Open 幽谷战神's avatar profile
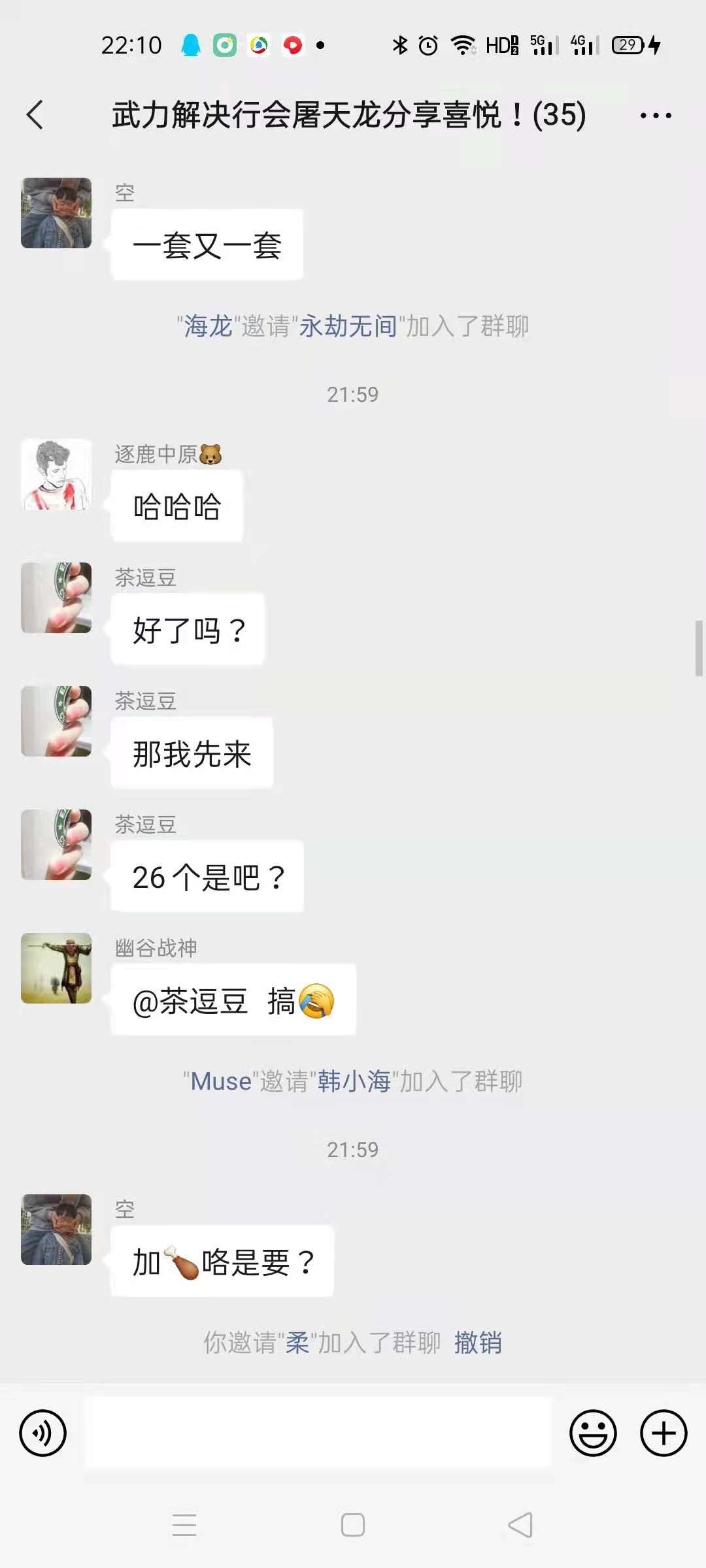 point(56,968)
